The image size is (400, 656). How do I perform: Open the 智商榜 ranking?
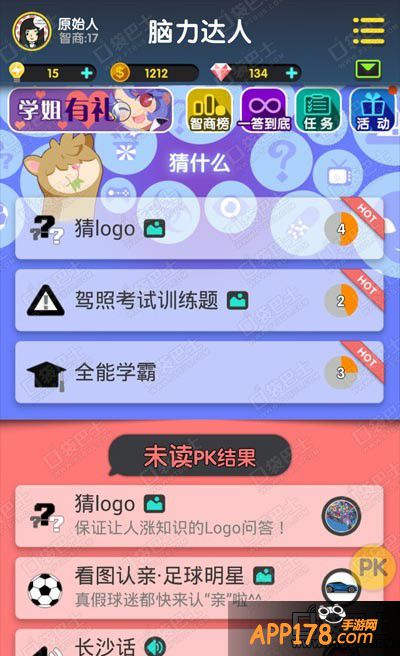coord(209,110)
